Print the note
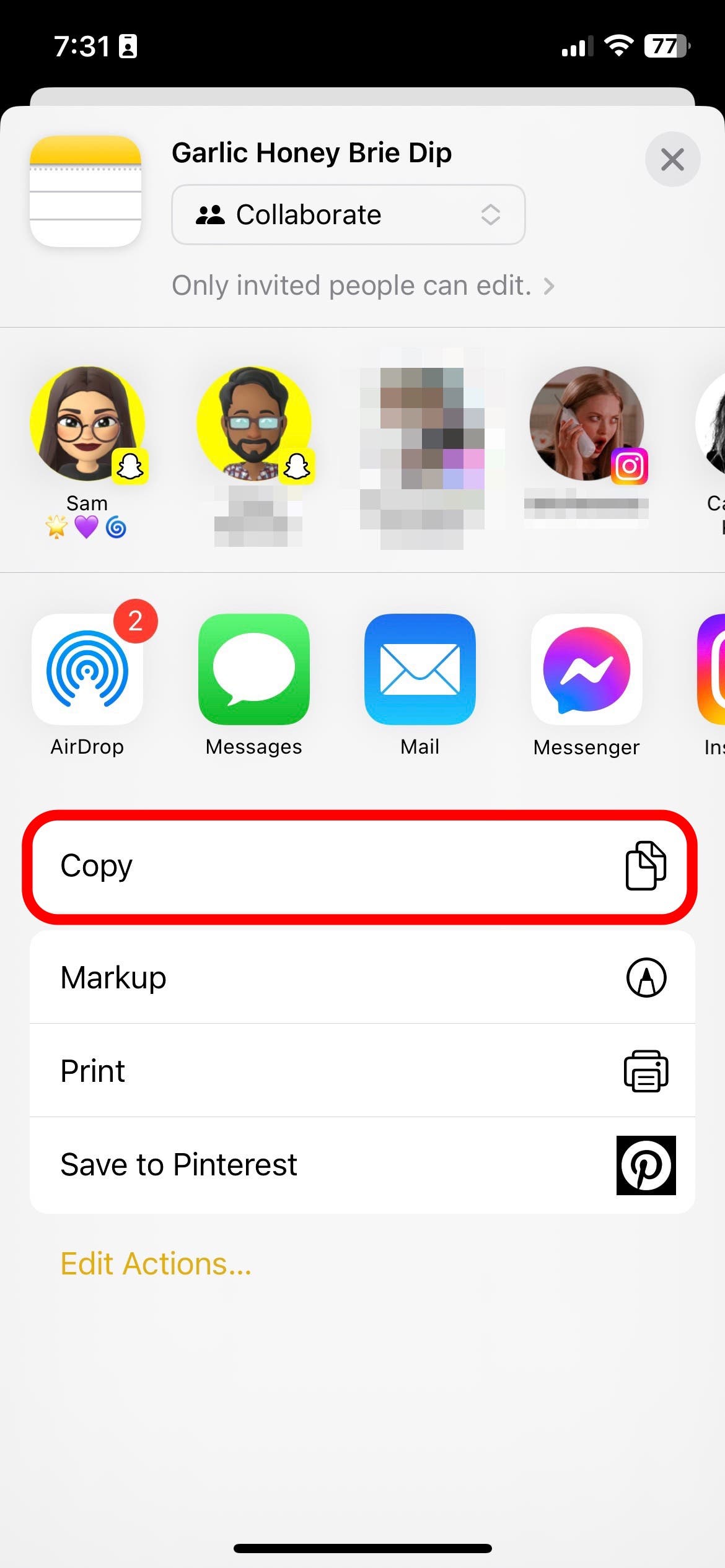 (x=362, y=1071)
